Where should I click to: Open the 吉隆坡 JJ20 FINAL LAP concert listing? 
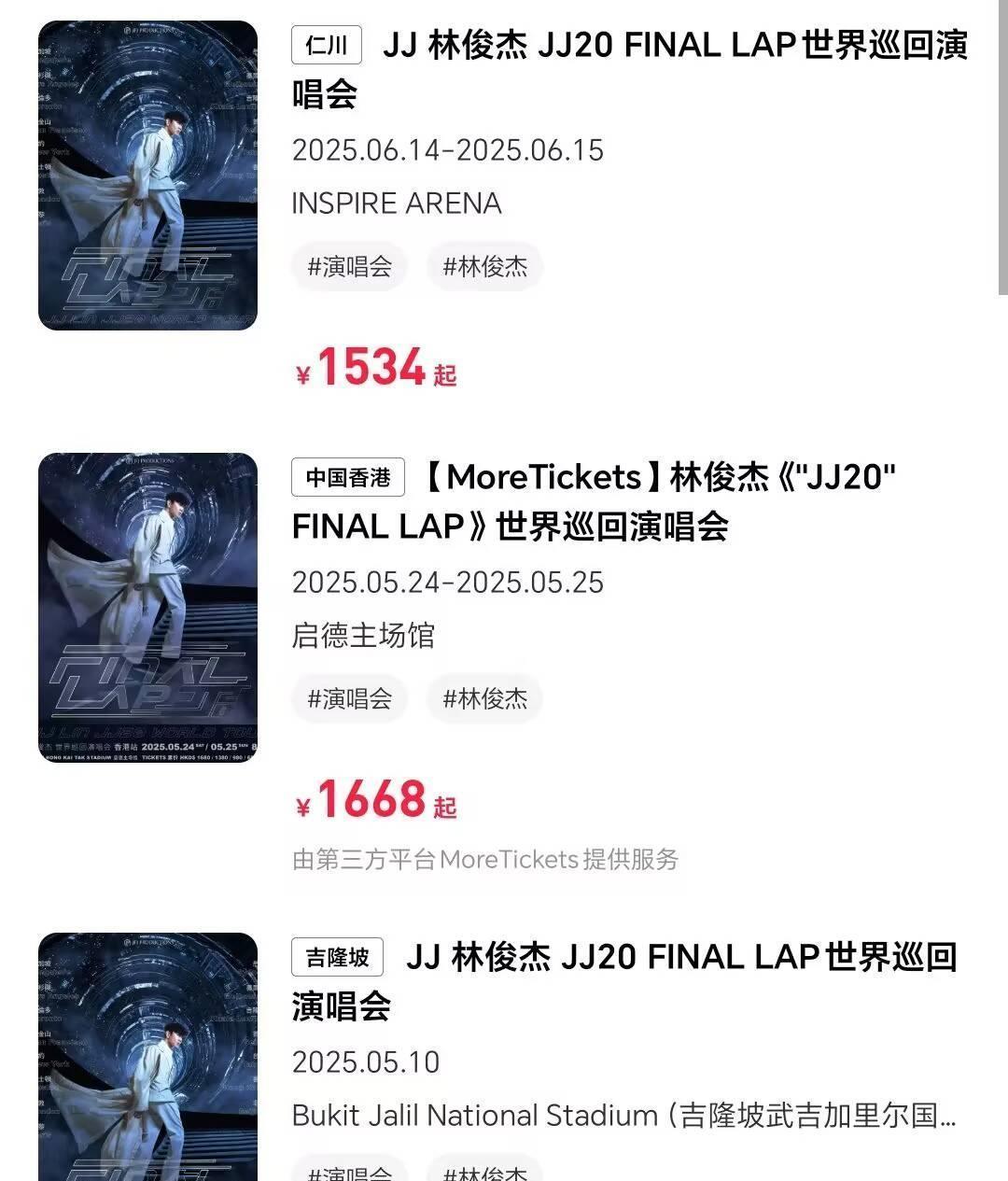(x=623, y=981)
